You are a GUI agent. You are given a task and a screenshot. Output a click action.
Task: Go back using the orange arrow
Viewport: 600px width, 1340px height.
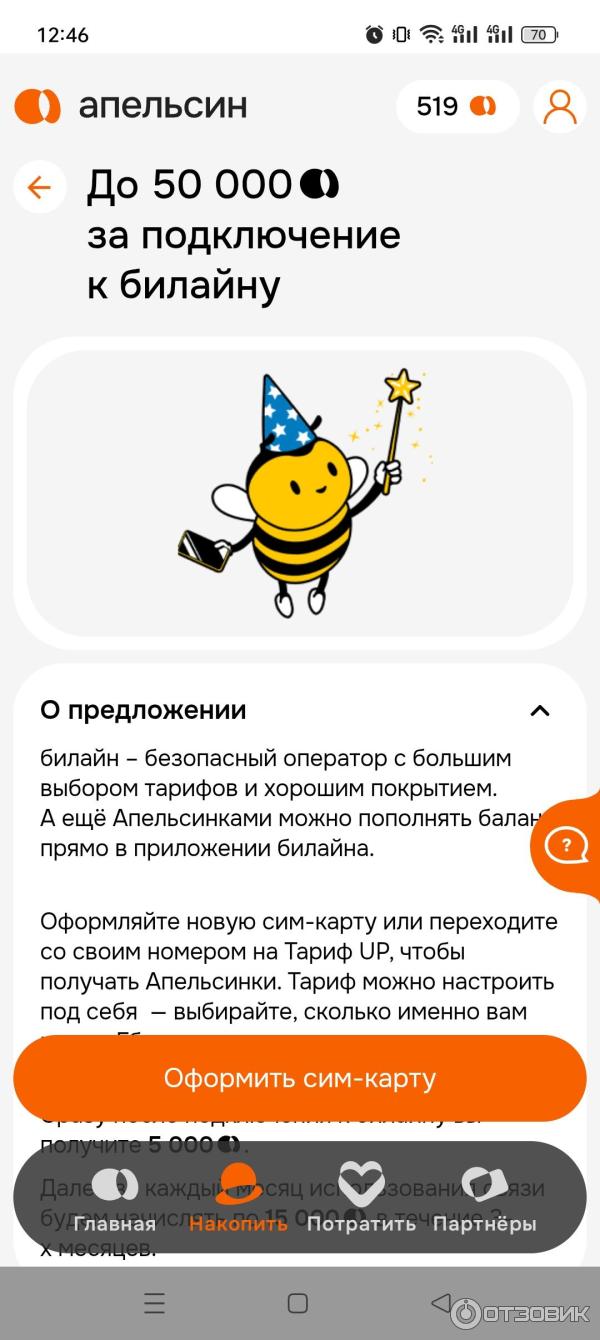point(39,187)
